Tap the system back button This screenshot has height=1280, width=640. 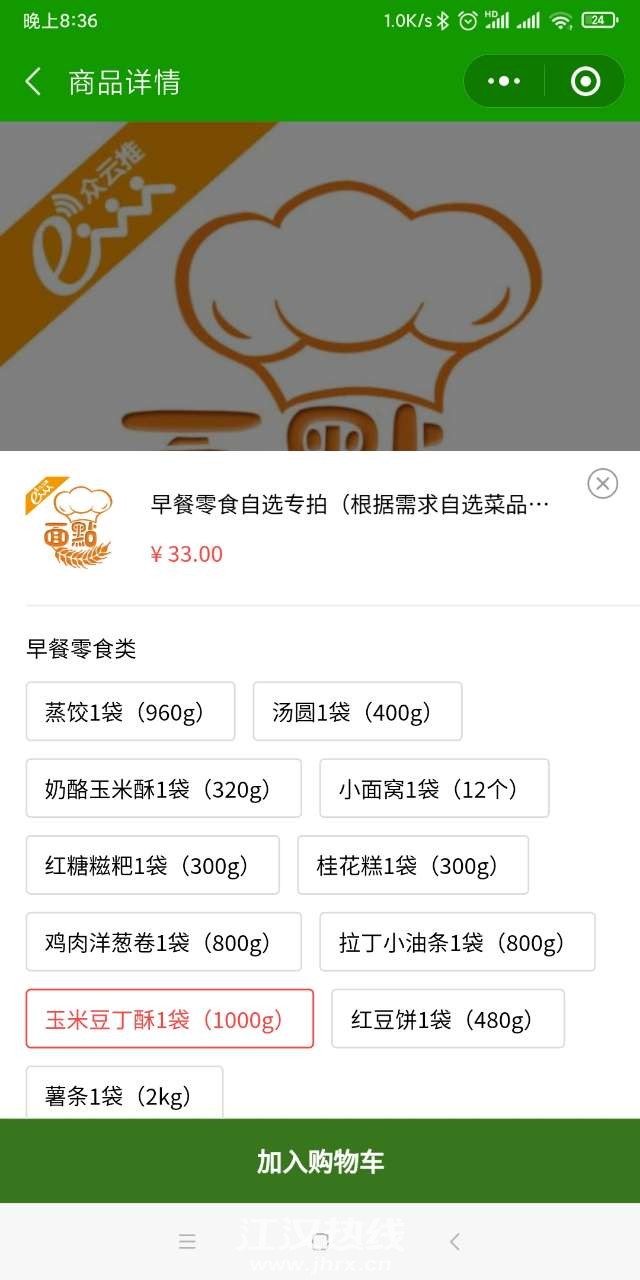point(455,1242)
